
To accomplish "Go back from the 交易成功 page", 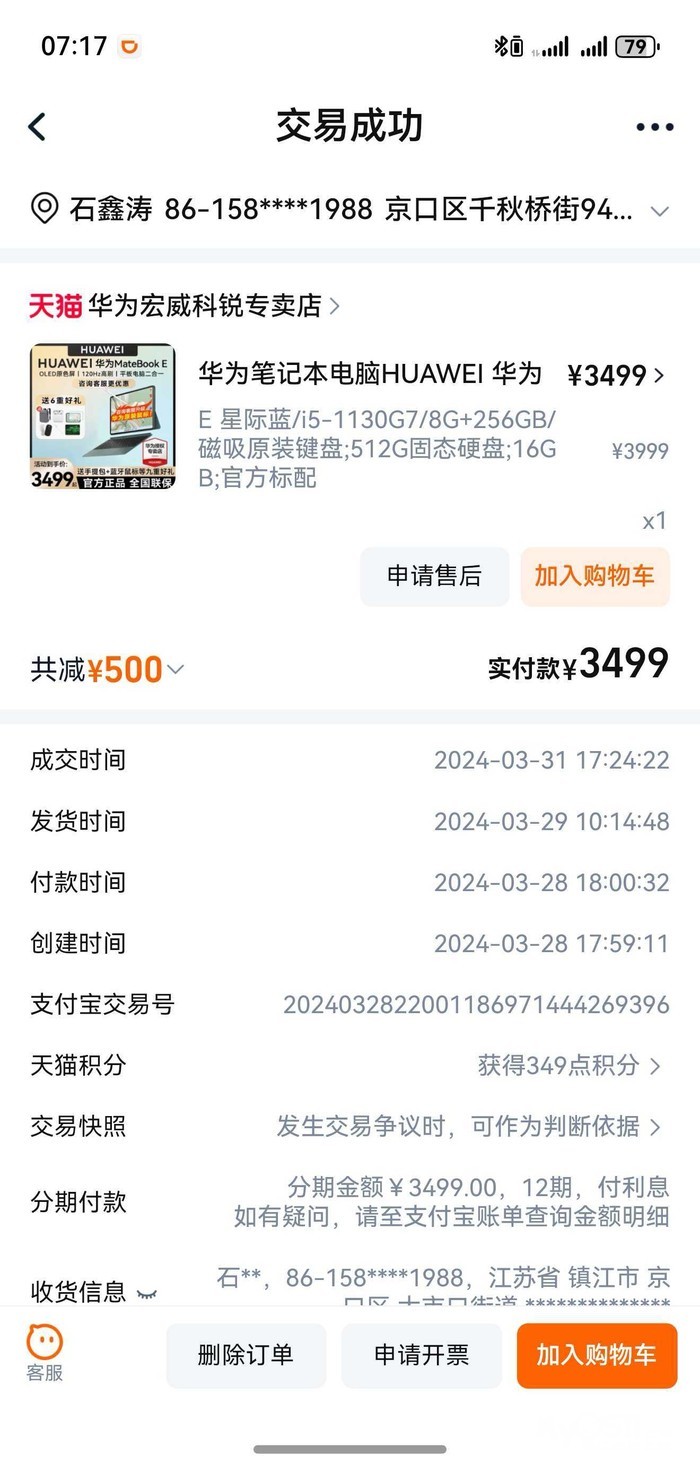I will click(x=38, y=127).
